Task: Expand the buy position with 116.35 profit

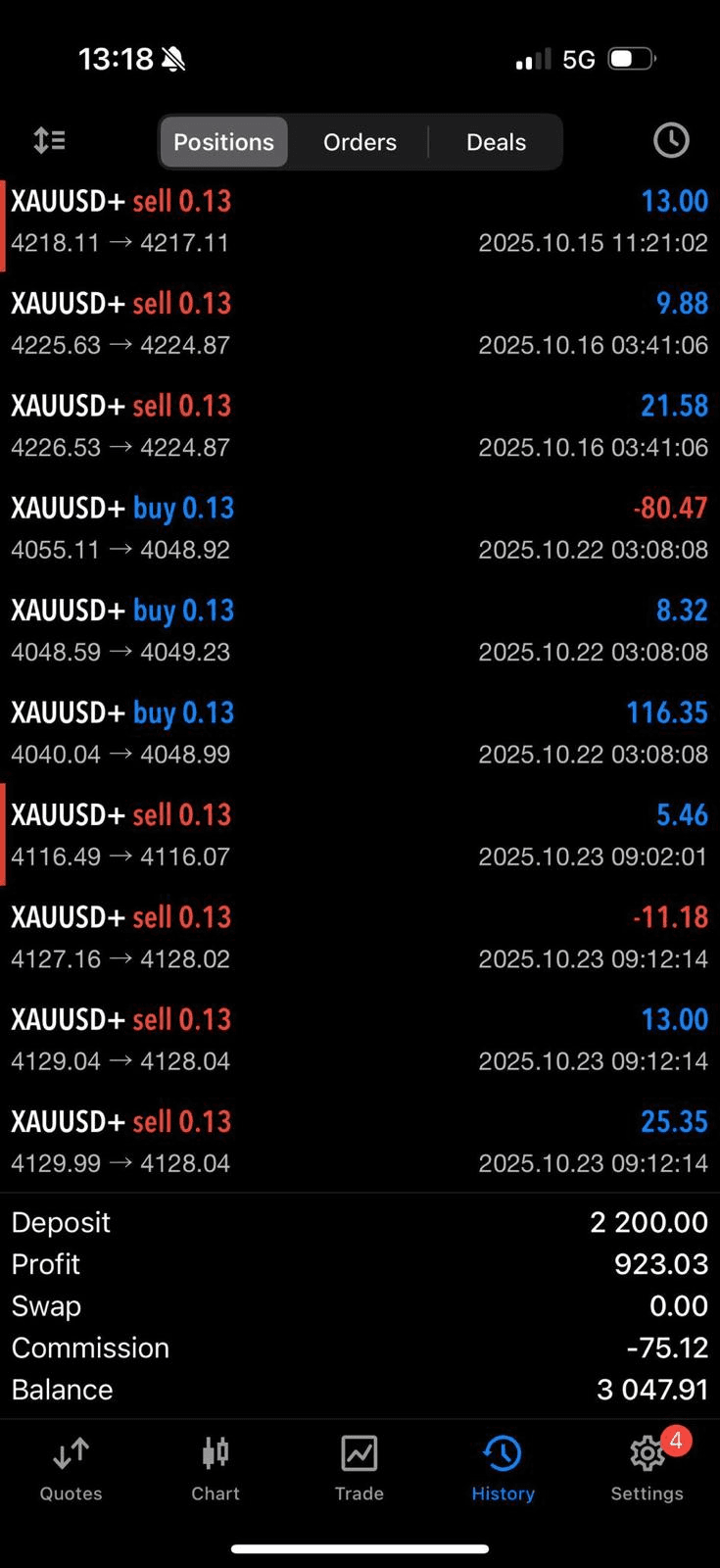Action: (x=360, y=732)
